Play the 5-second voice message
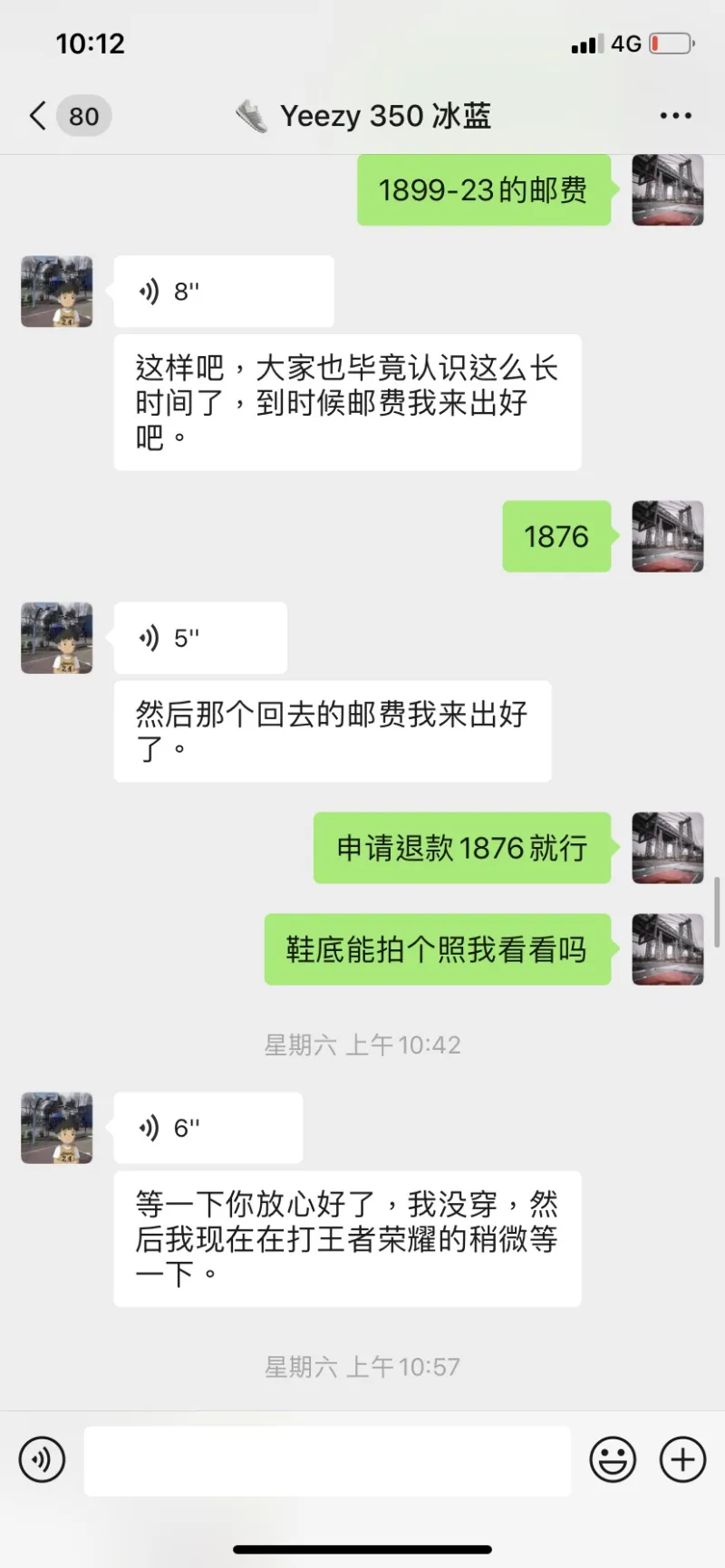 199,639
